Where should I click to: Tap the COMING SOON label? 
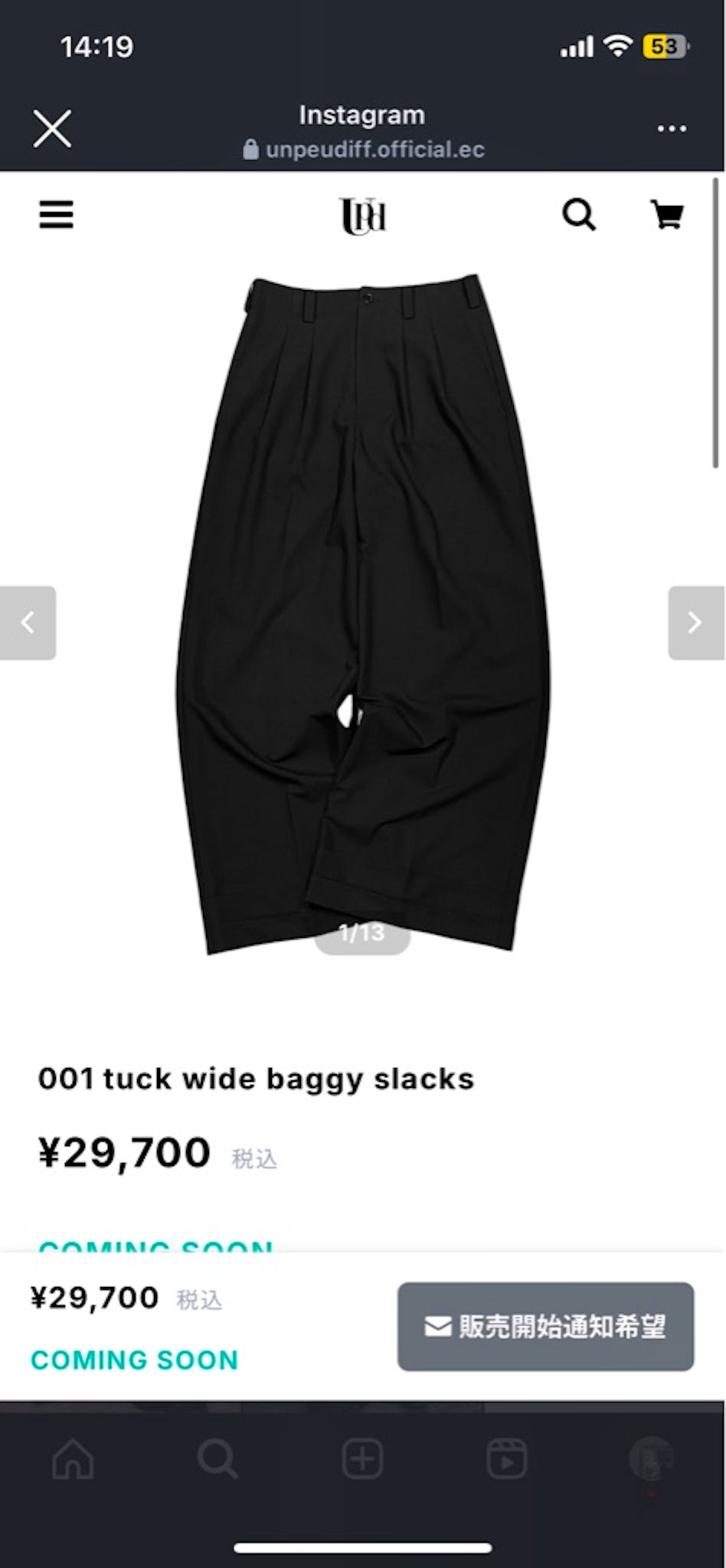[x=132, y=1361]
